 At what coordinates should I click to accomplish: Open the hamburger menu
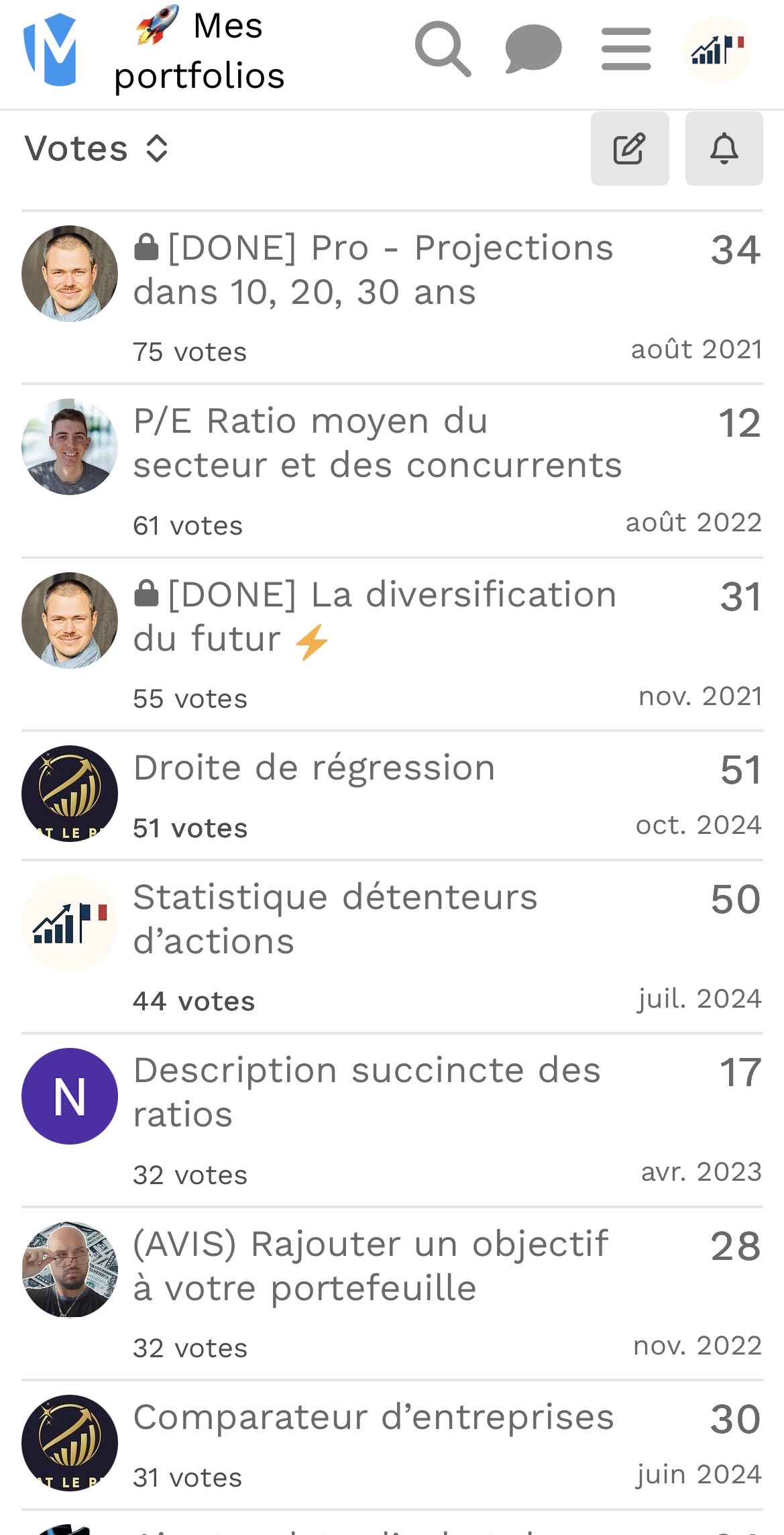(626, 49)
